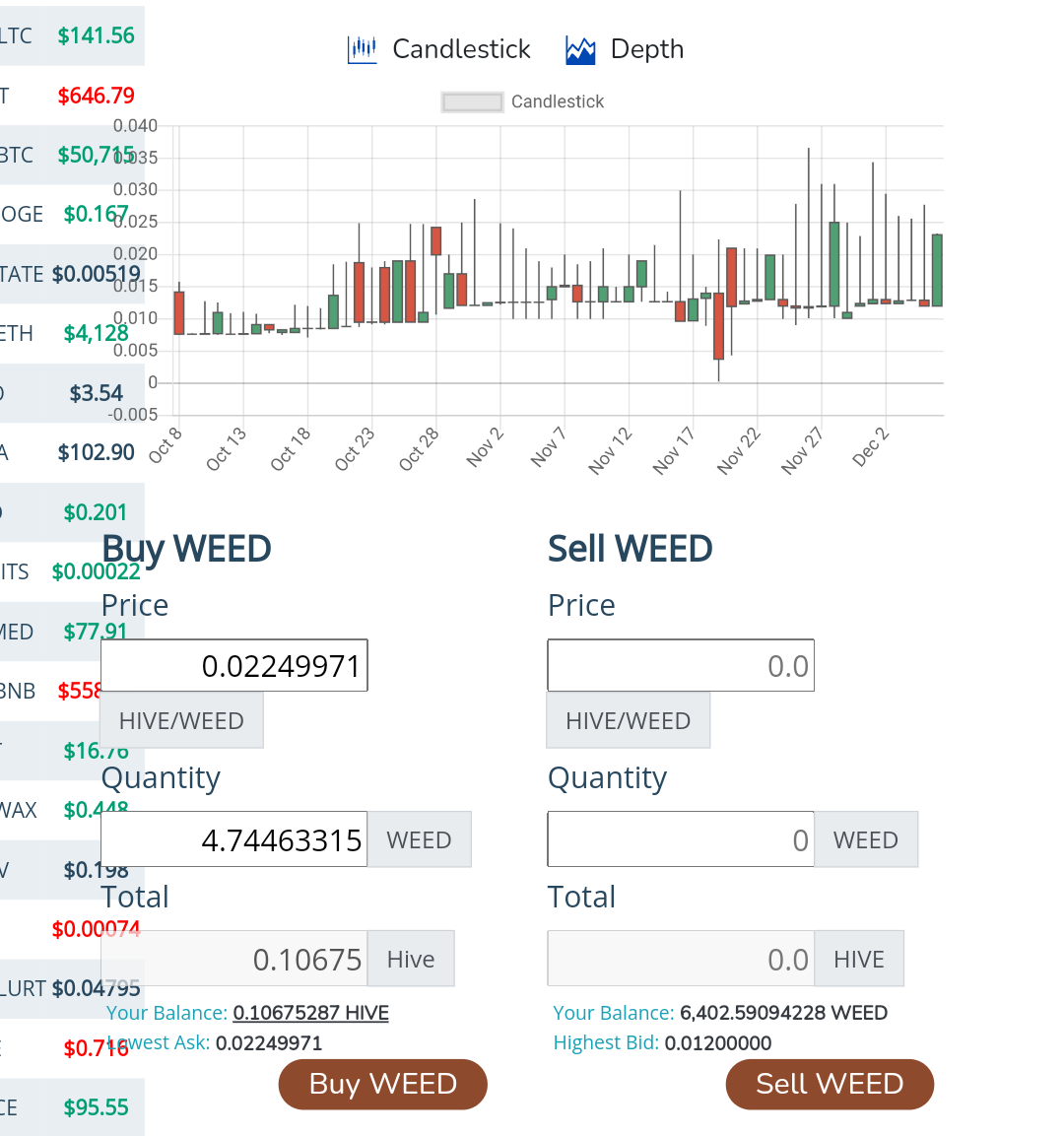Enter a price in Sell WEED field
This screenshot has height=1136, width=1064.
pos(681,666)
